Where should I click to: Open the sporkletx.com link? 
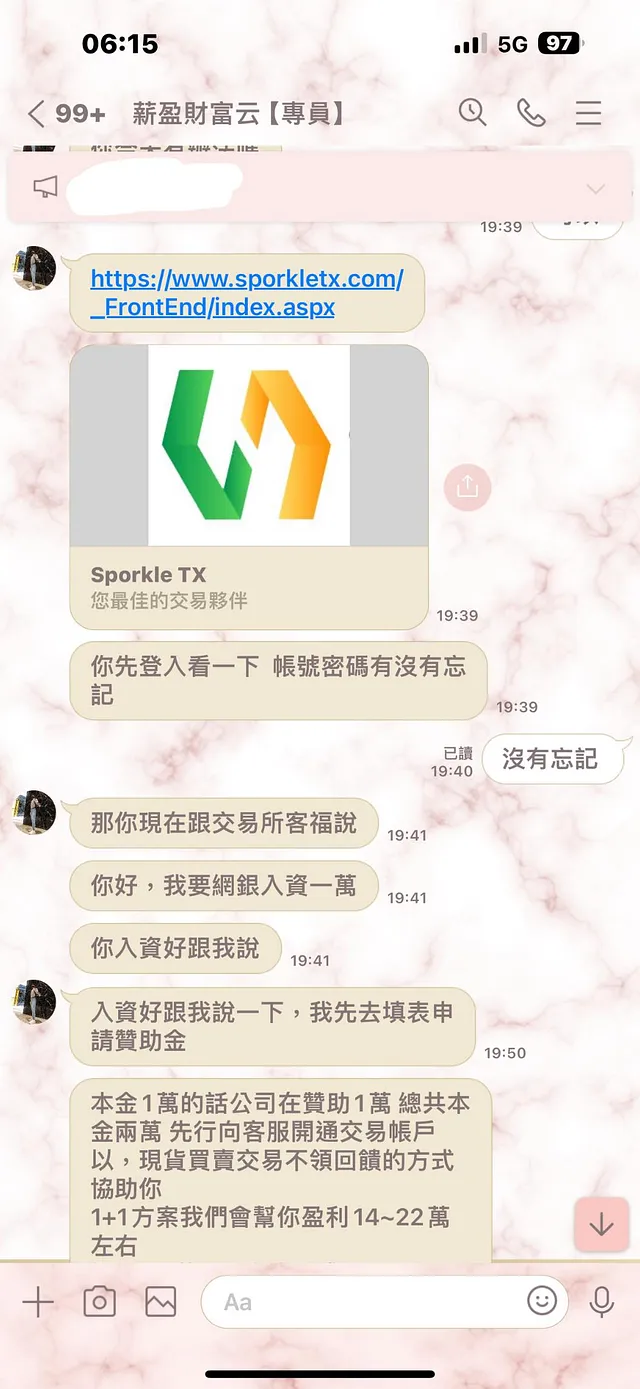tap(246, 293)
